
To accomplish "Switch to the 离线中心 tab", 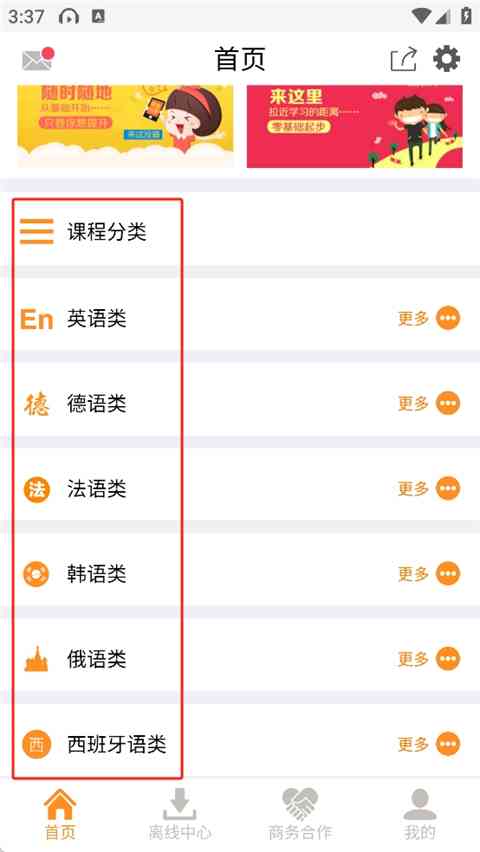I will pyautogui.click(x=180, y=813).
